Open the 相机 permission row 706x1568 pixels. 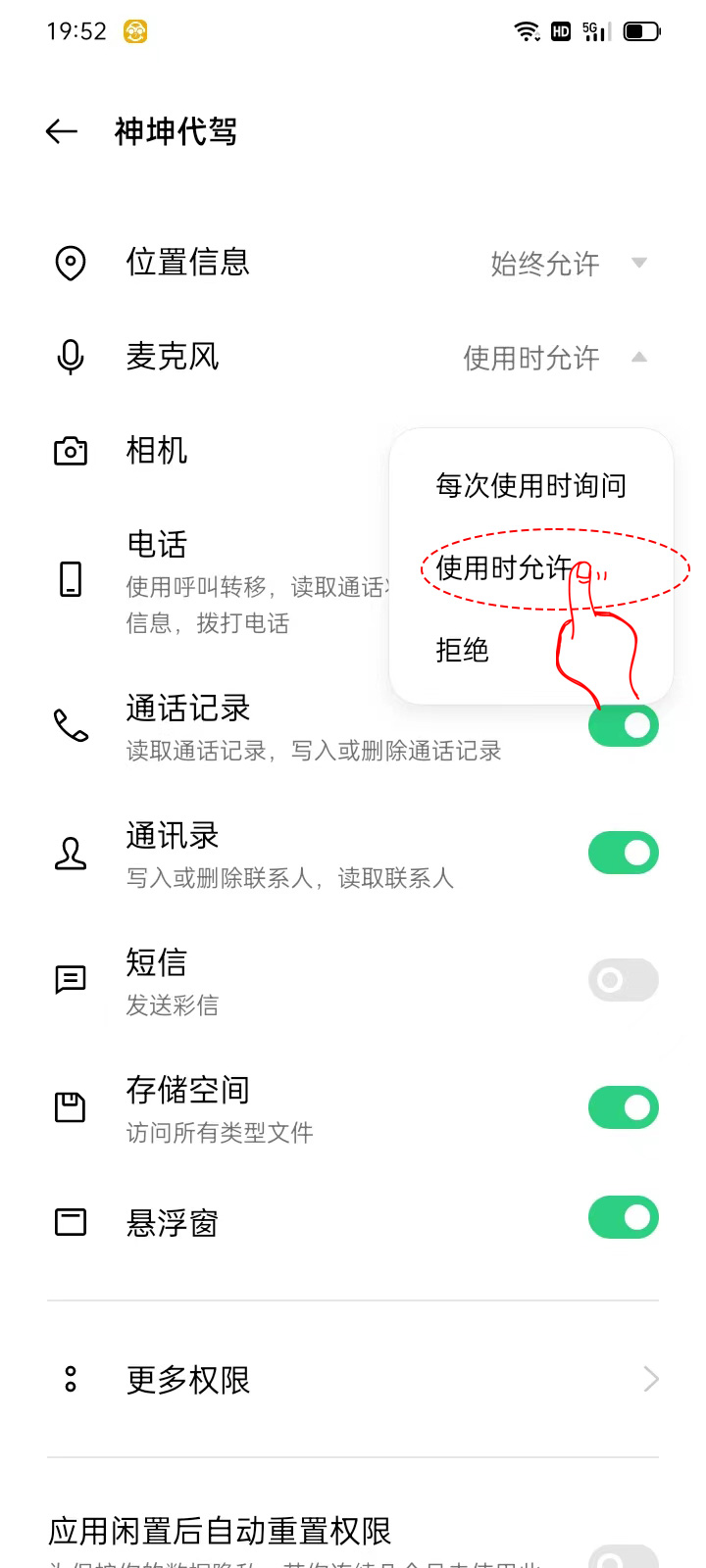tap(157, 451)
